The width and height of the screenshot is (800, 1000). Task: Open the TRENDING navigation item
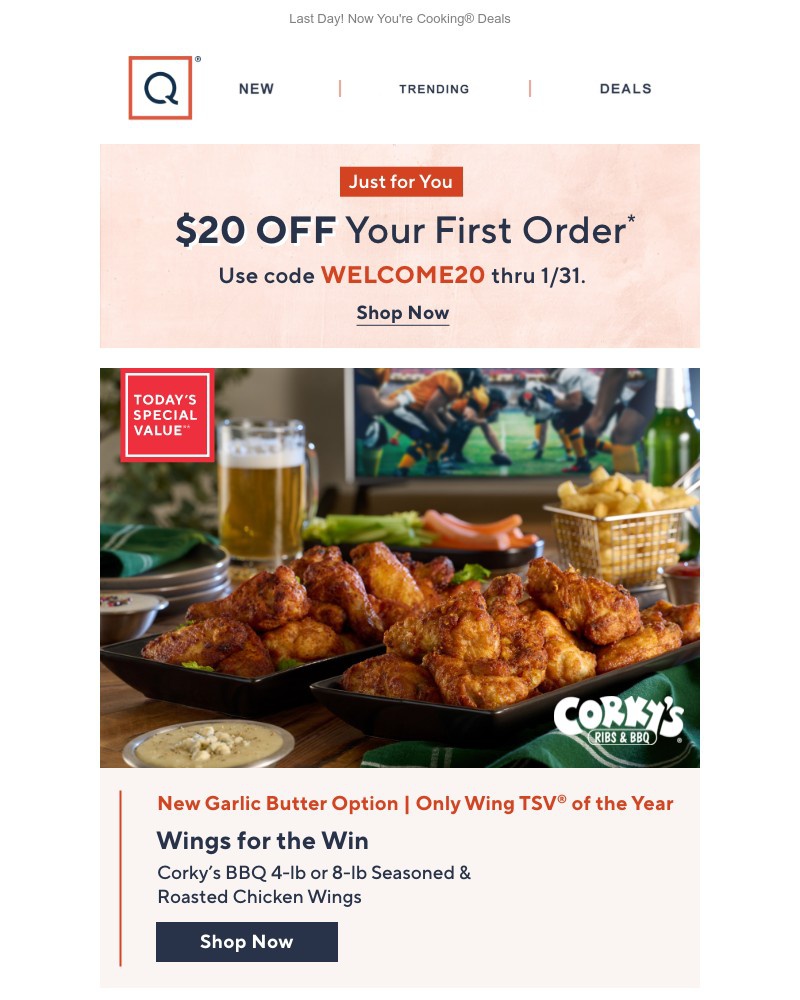434,89
